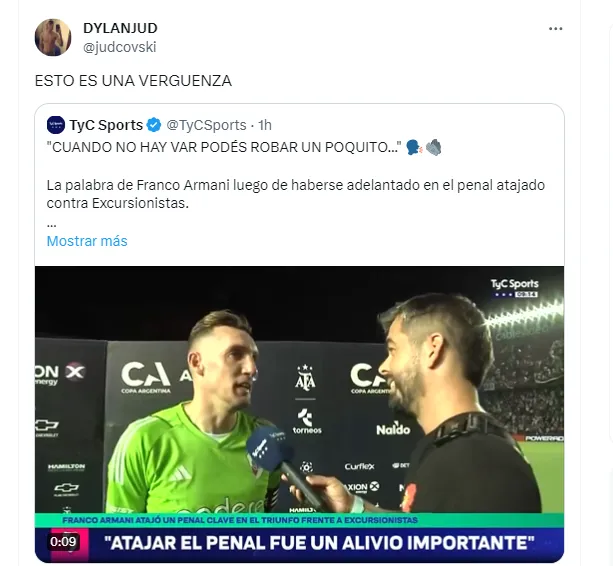Open the tweet's overflow menu

(x=556, y=29)
